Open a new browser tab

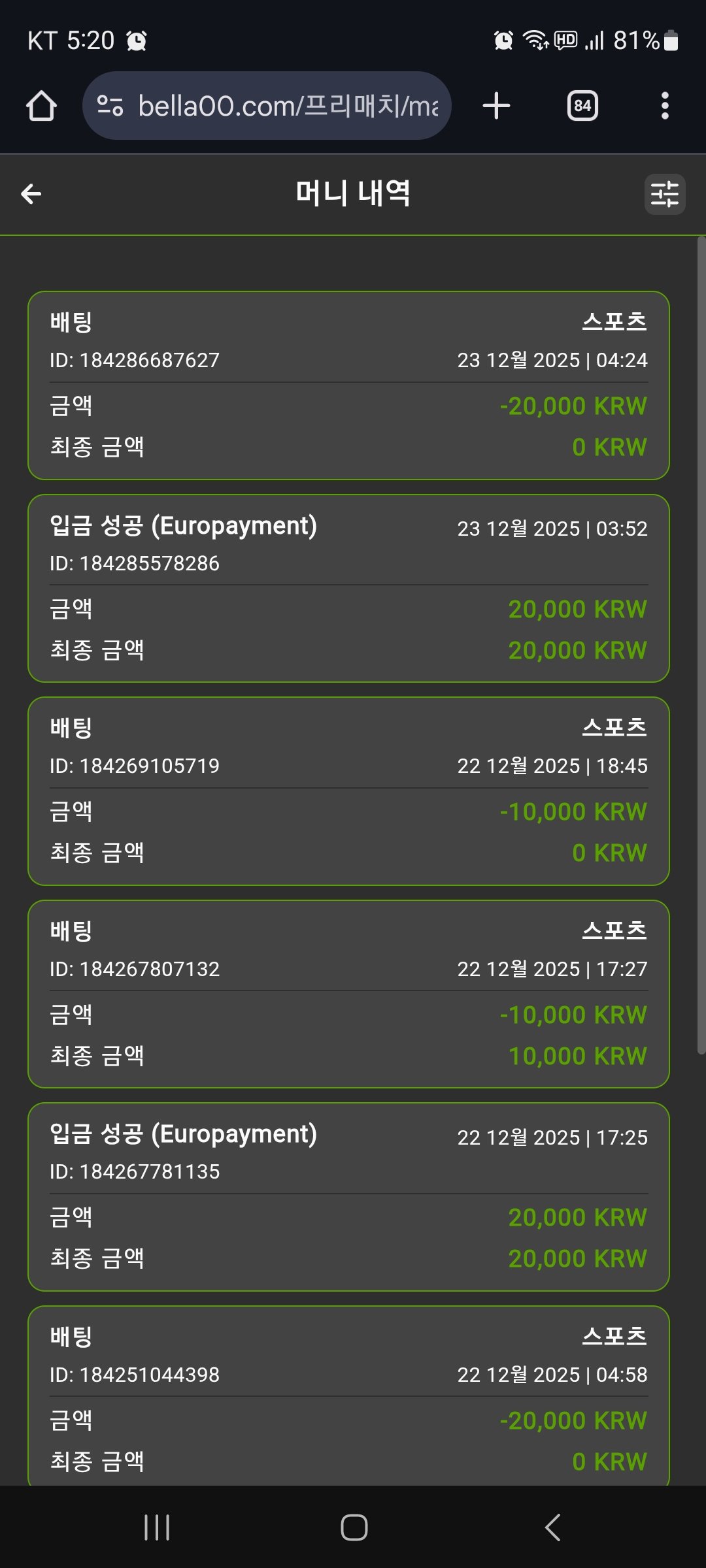point(496,106)
